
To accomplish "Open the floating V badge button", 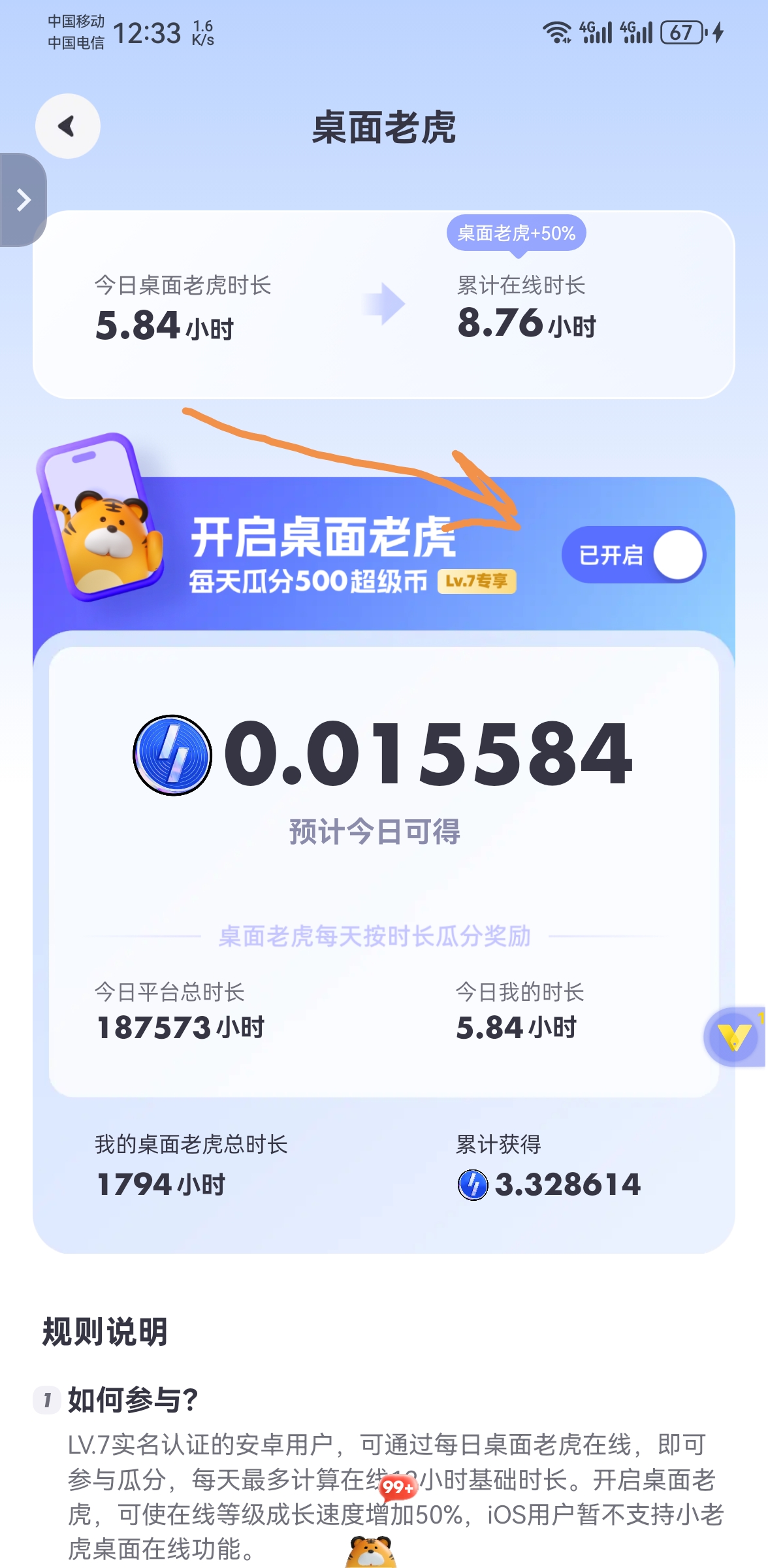I will click(x=735, y=1037).
